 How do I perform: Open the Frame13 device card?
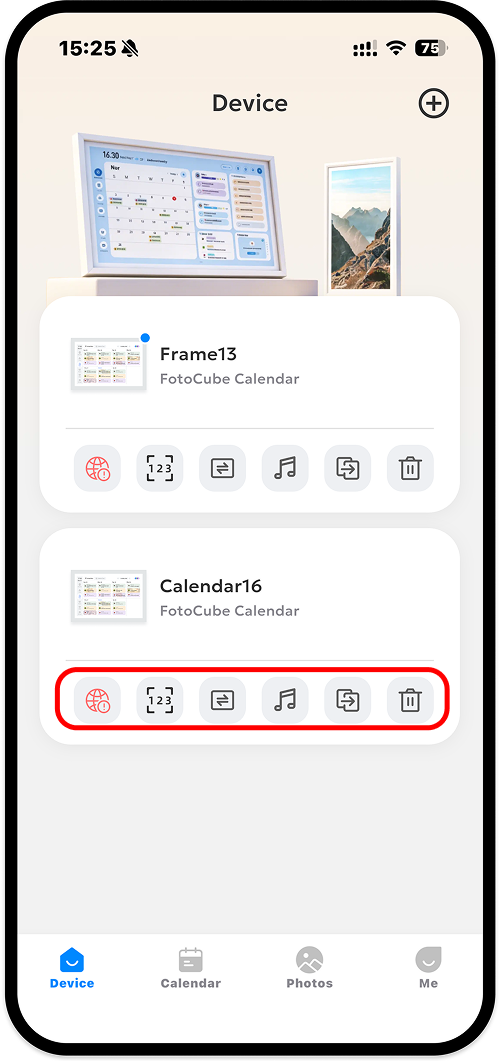tap(249, 365)
